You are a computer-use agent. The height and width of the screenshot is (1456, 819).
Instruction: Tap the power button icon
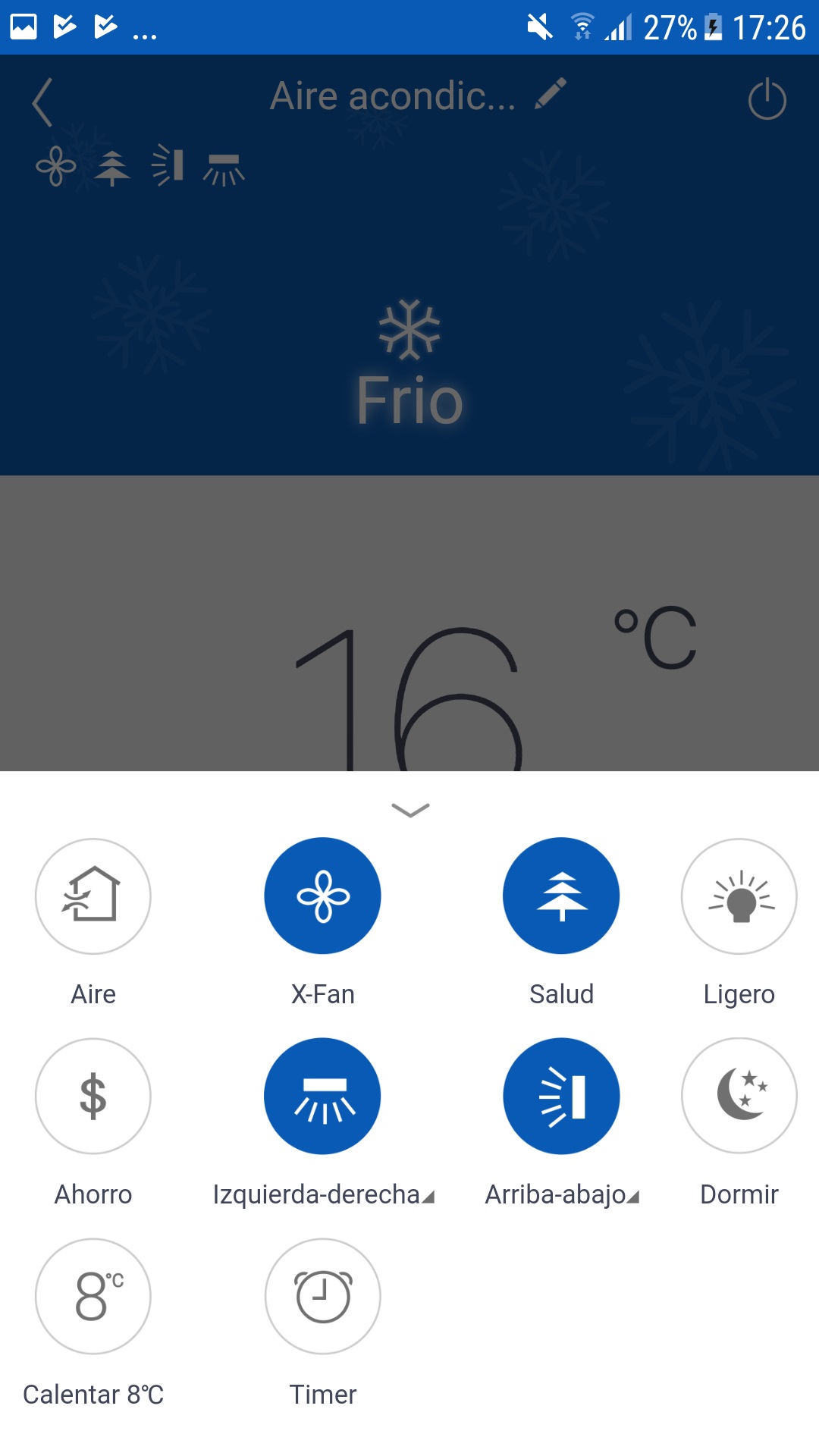[767, 99]
